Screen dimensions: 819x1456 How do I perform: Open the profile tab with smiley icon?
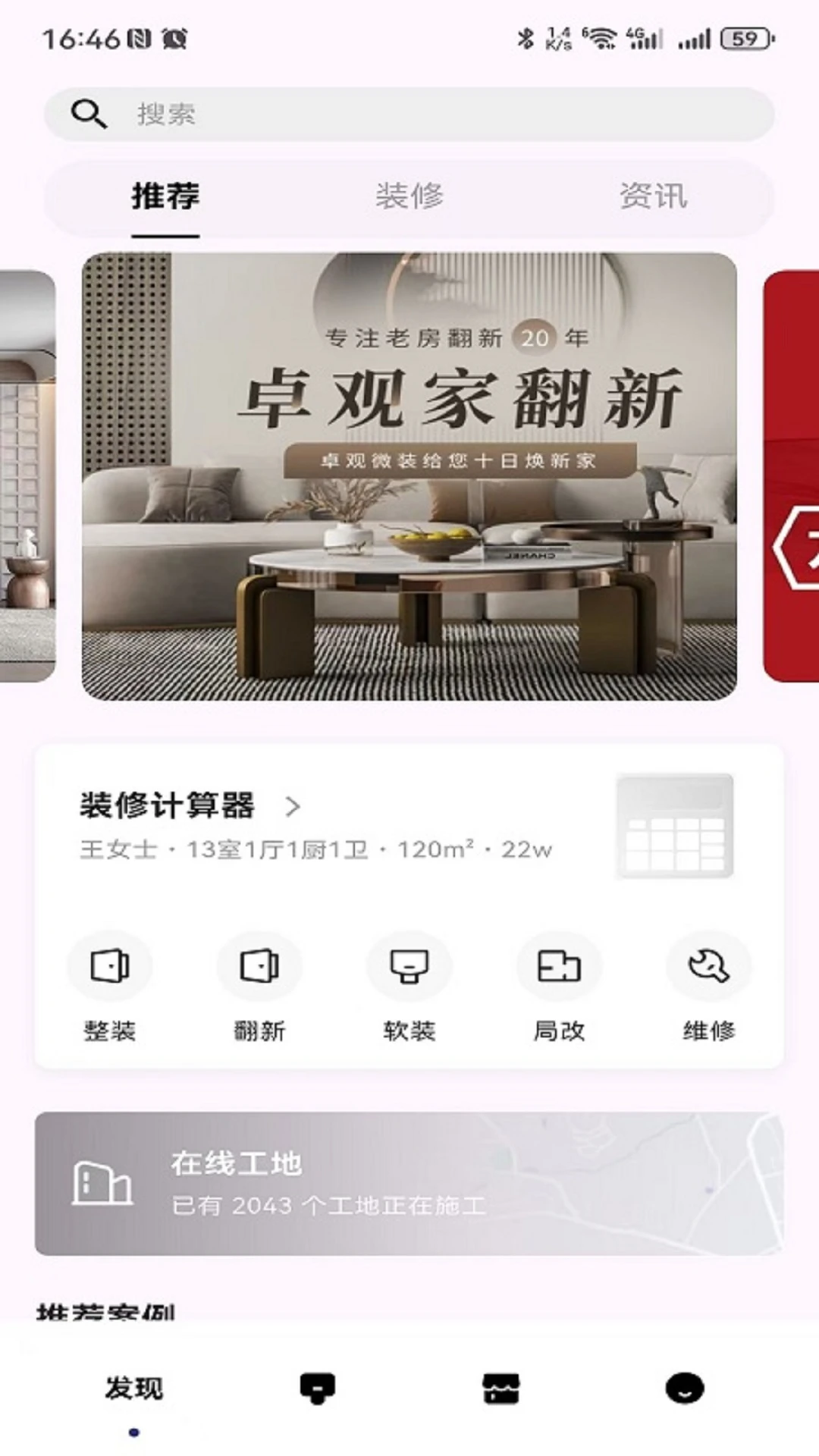click(x=684, y=1389)
